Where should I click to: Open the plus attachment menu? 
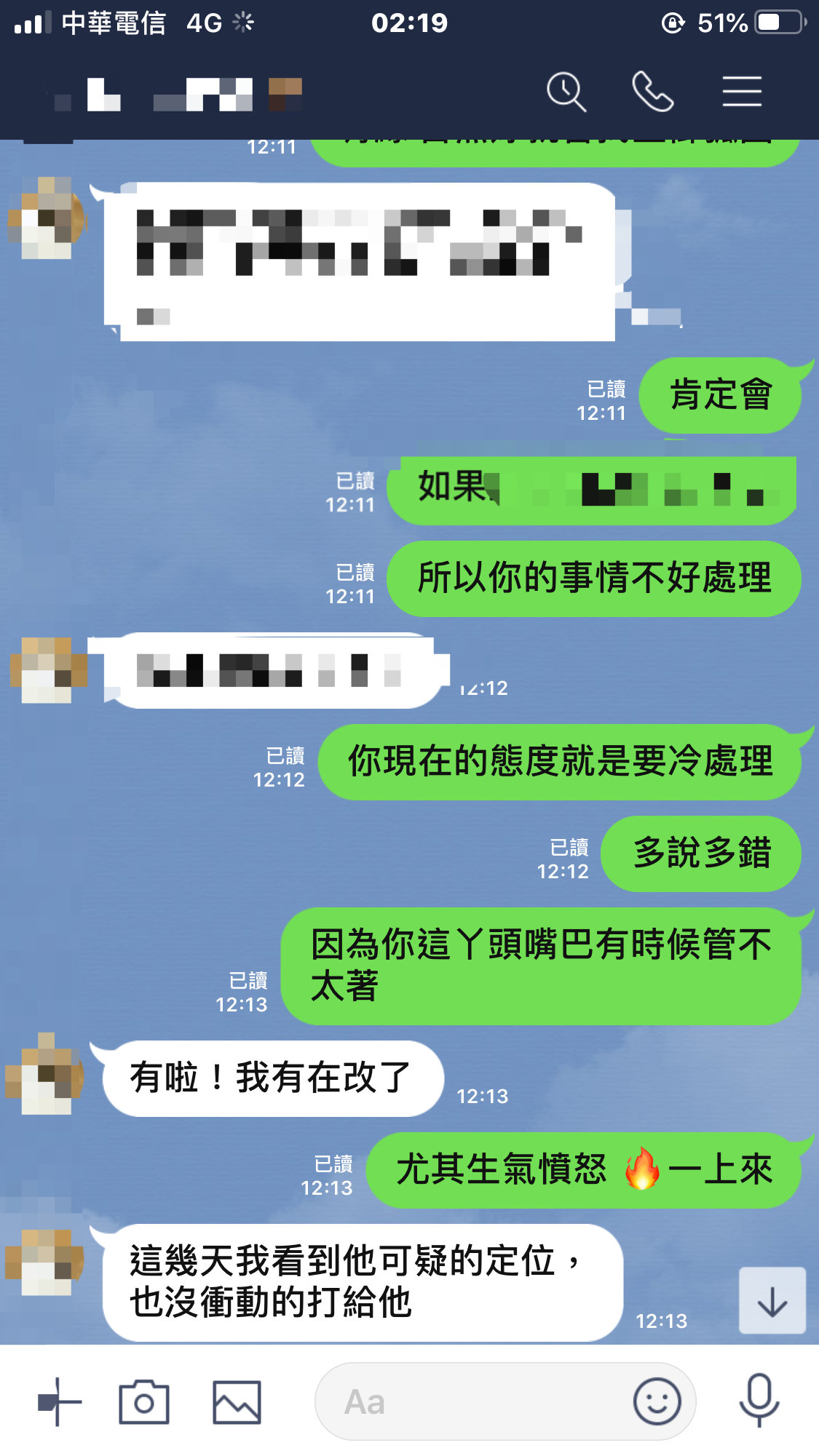[x=58, y=1401]
